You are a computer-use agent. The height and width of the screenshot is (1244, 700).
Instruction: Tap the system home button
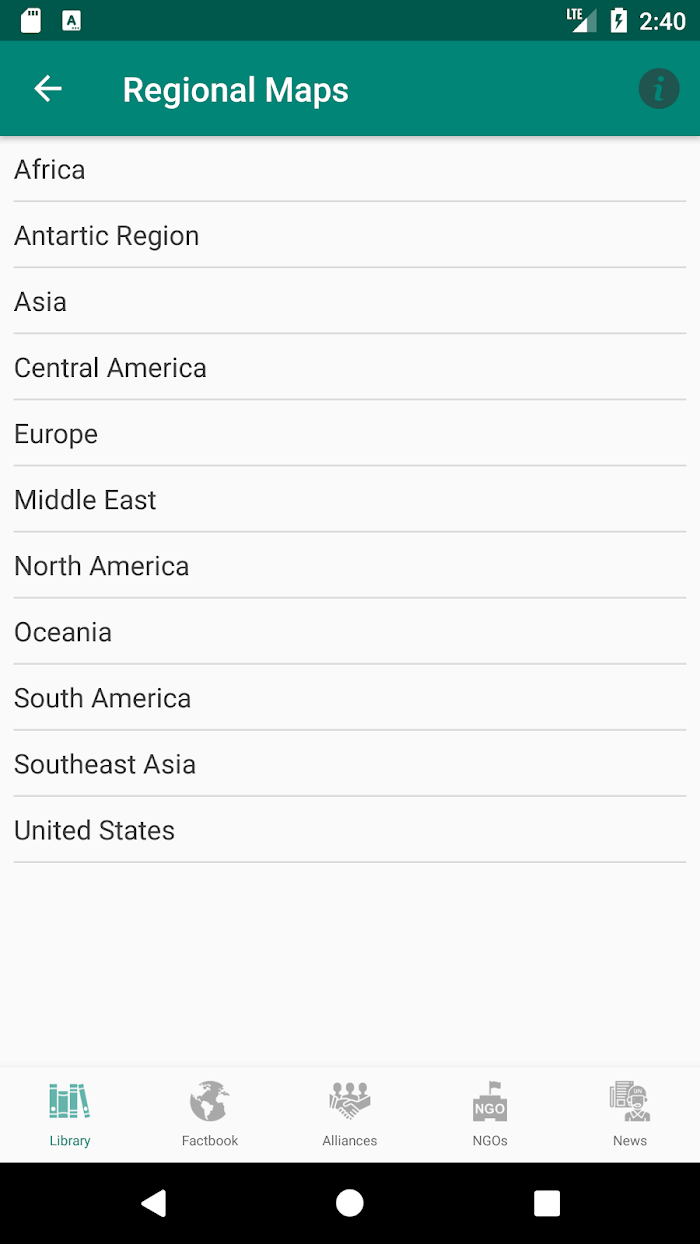pyautogui.click(x=350, y=1203)
